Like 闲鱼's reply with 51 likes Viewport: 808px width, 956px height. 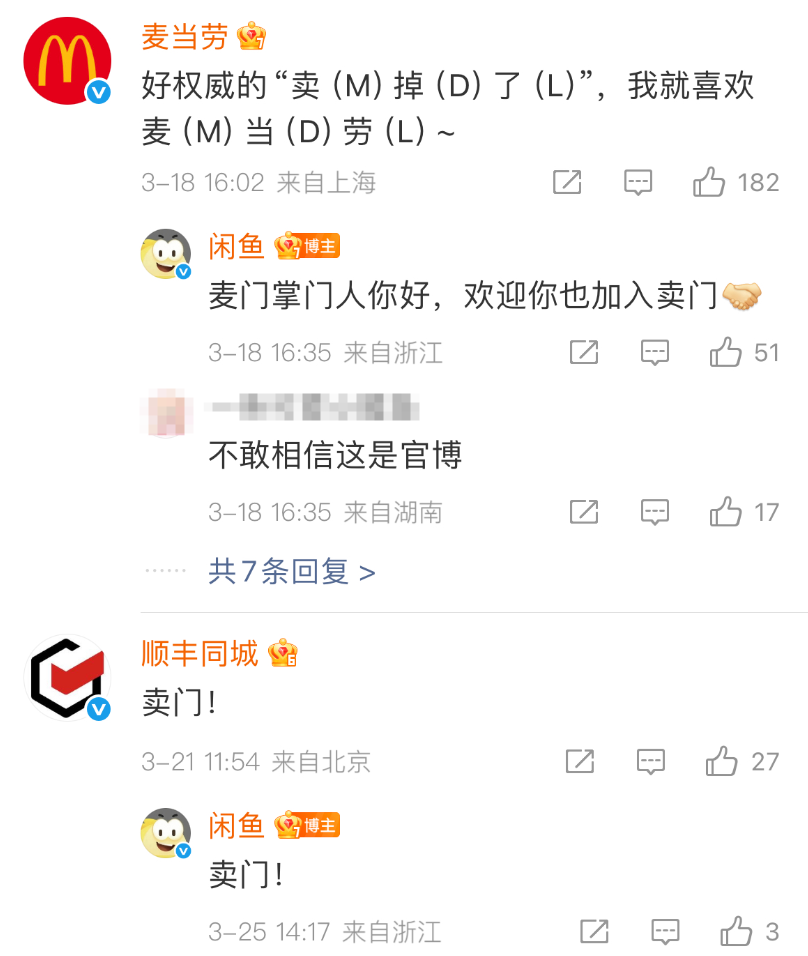coord(726,352)
